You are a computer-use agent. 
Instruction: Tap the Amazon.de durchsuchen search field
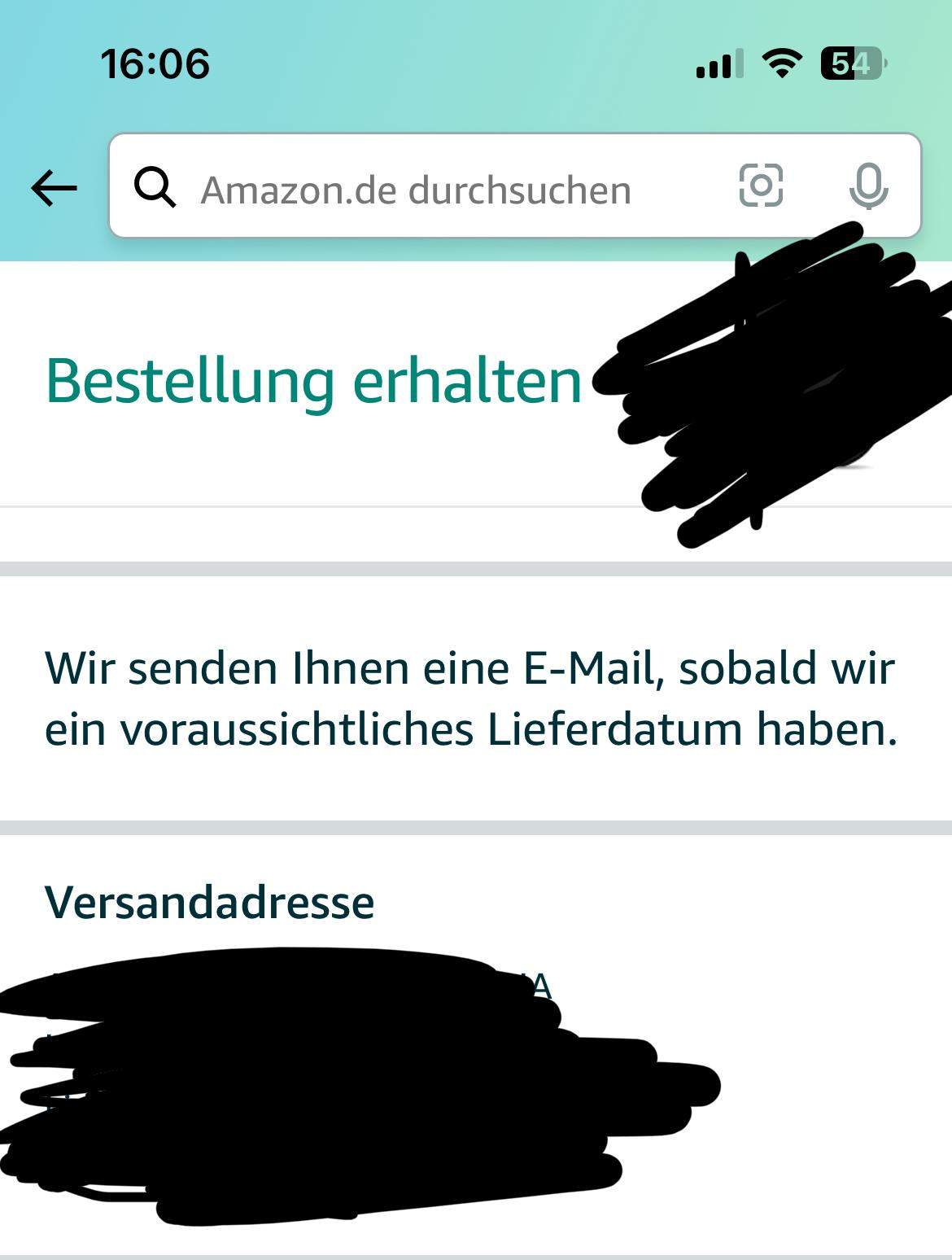pos(415,190)
